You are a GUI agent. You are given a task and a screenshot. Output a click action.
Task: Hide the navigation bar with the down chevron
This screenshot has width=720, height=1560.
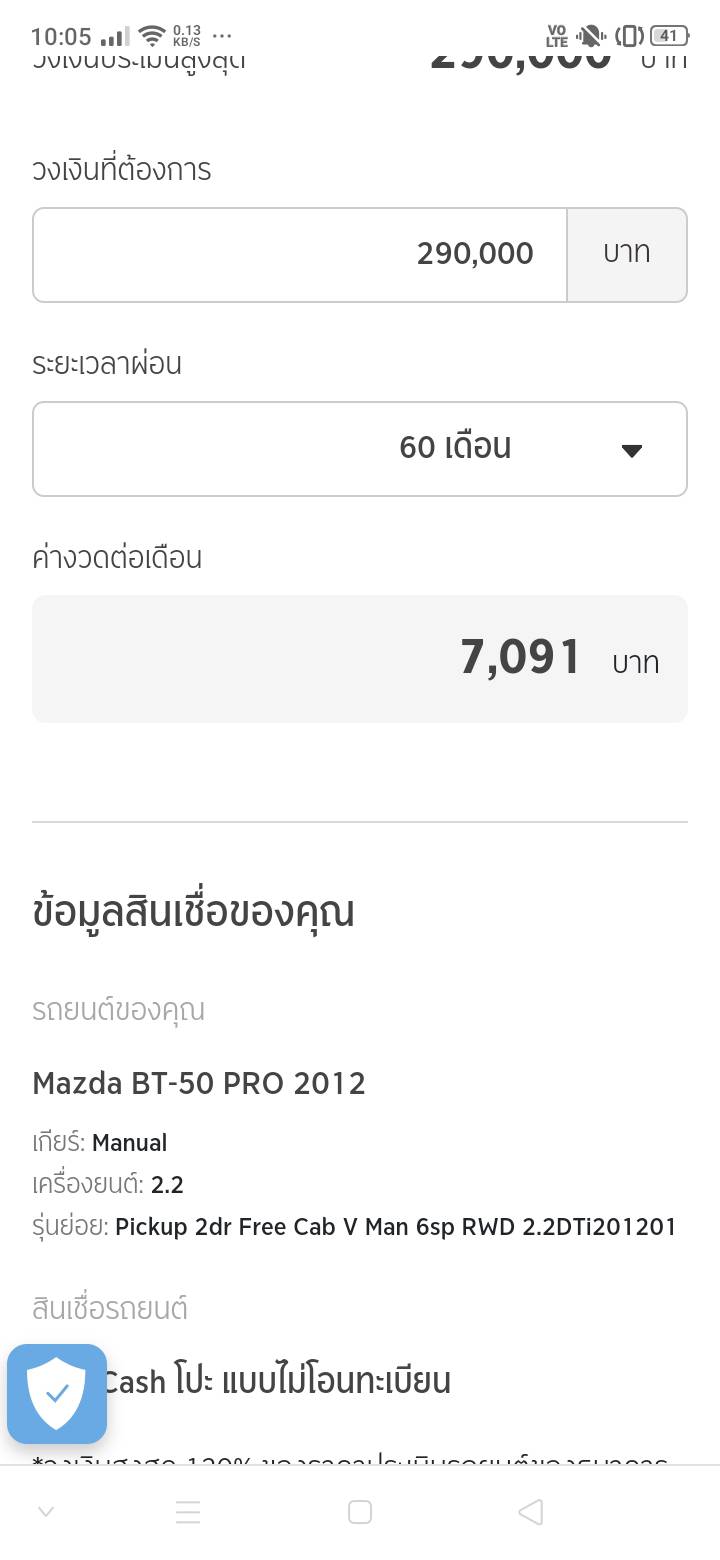pyautogui.click(x=46, y=1512)
